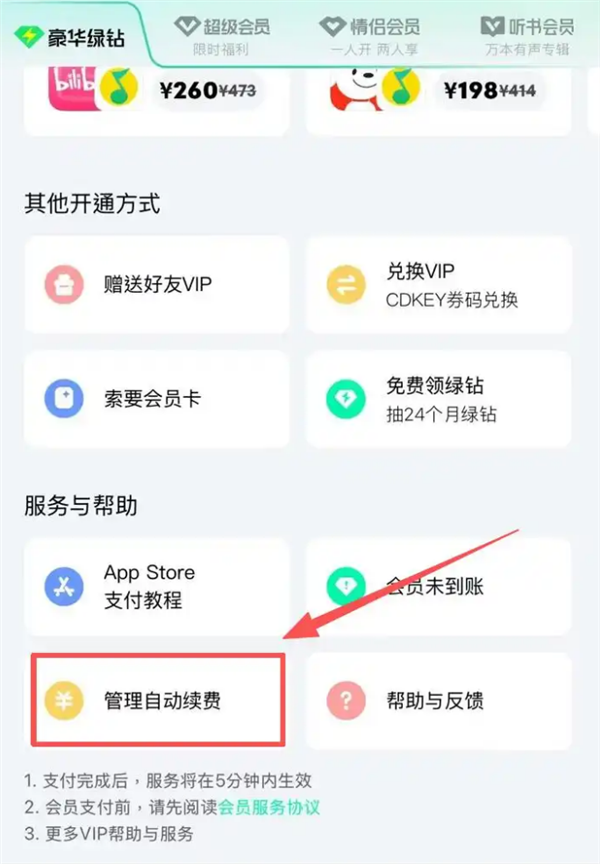This screenshot has height=864, width=600.
Task: Open 管理自动续费
Action: tap(158, 700)
